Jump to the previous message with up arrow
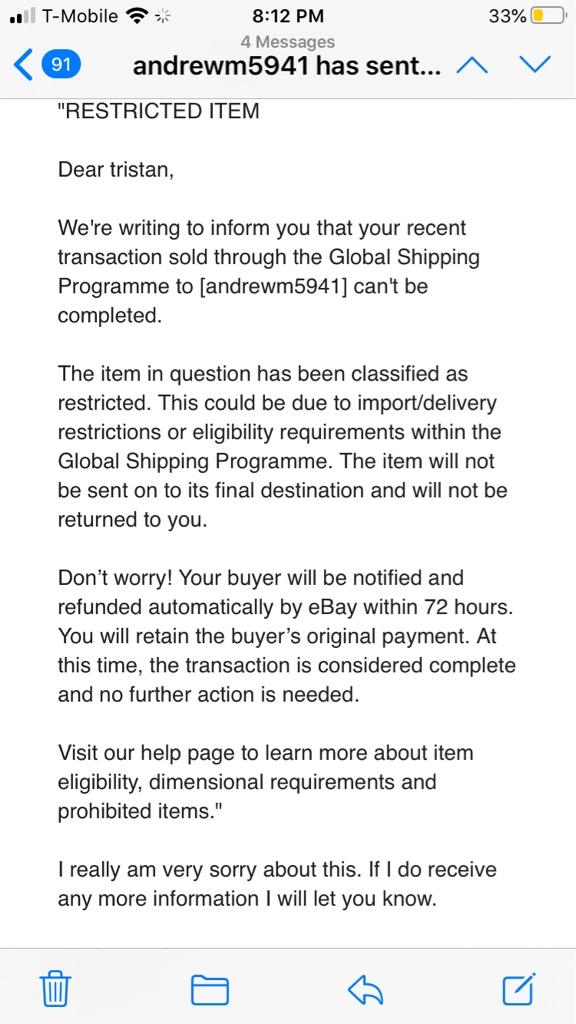 click(x=472, y=65)
